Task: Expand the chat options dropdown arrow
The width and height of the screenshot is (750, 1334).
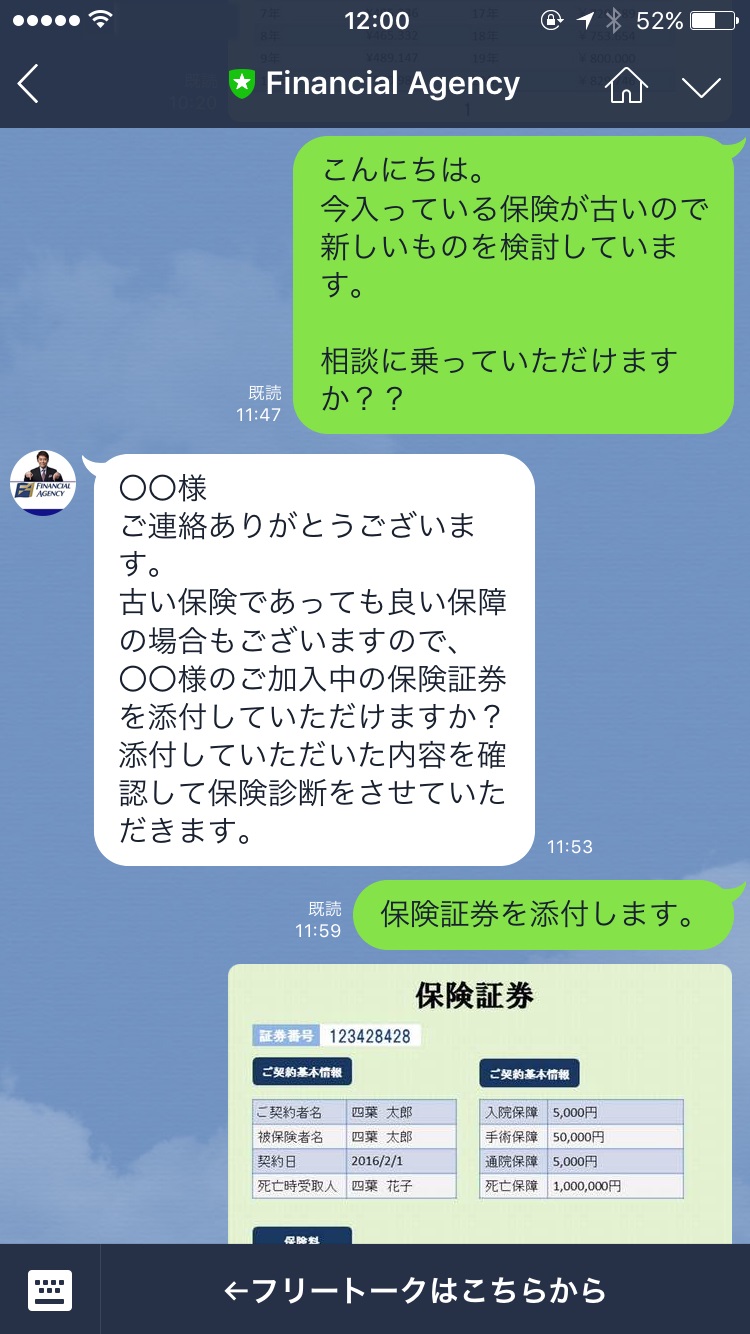Action: 701,86
